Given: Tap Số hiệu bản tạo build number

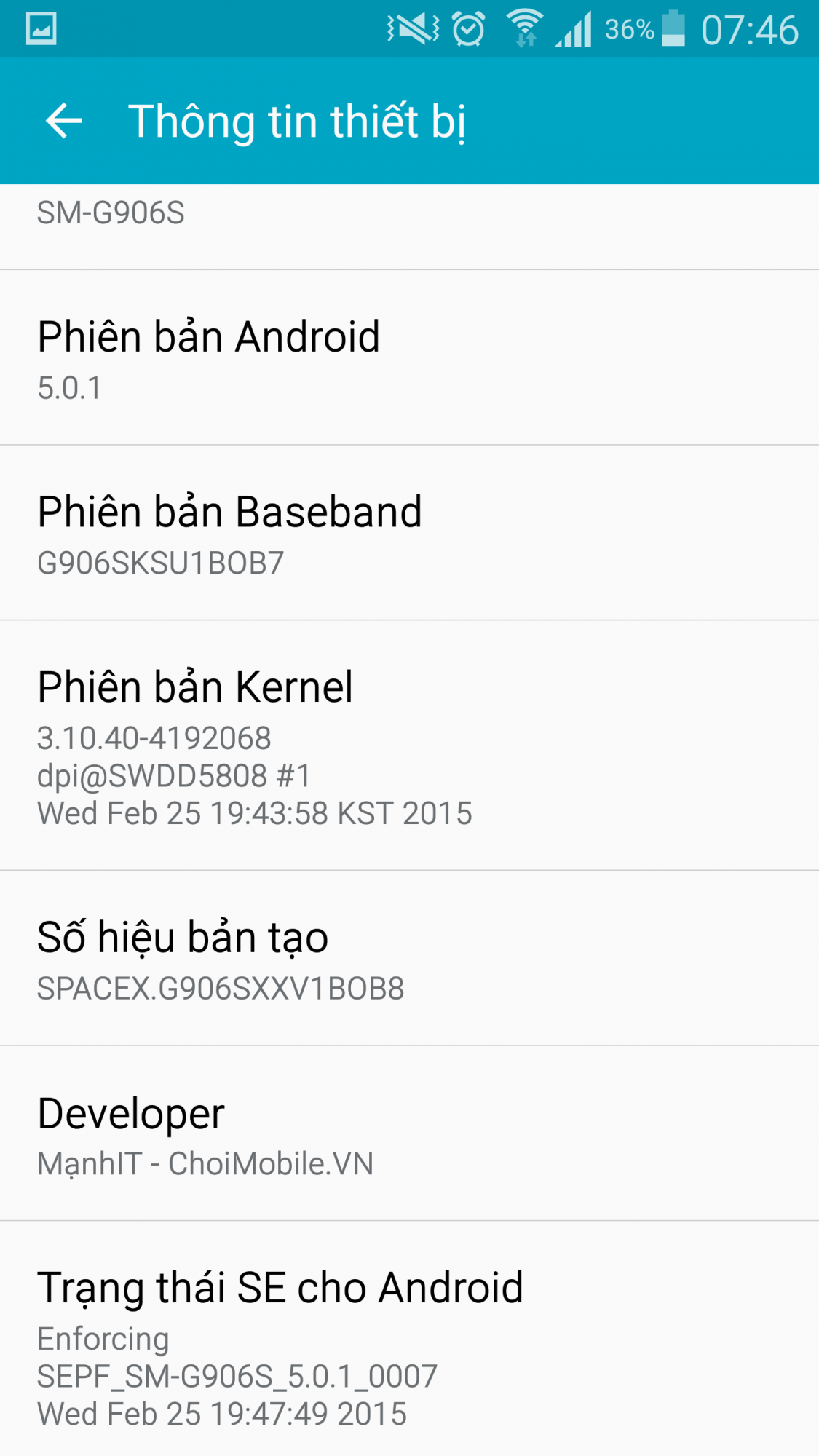Looking at the screenshot, I should tap(409, 958).
